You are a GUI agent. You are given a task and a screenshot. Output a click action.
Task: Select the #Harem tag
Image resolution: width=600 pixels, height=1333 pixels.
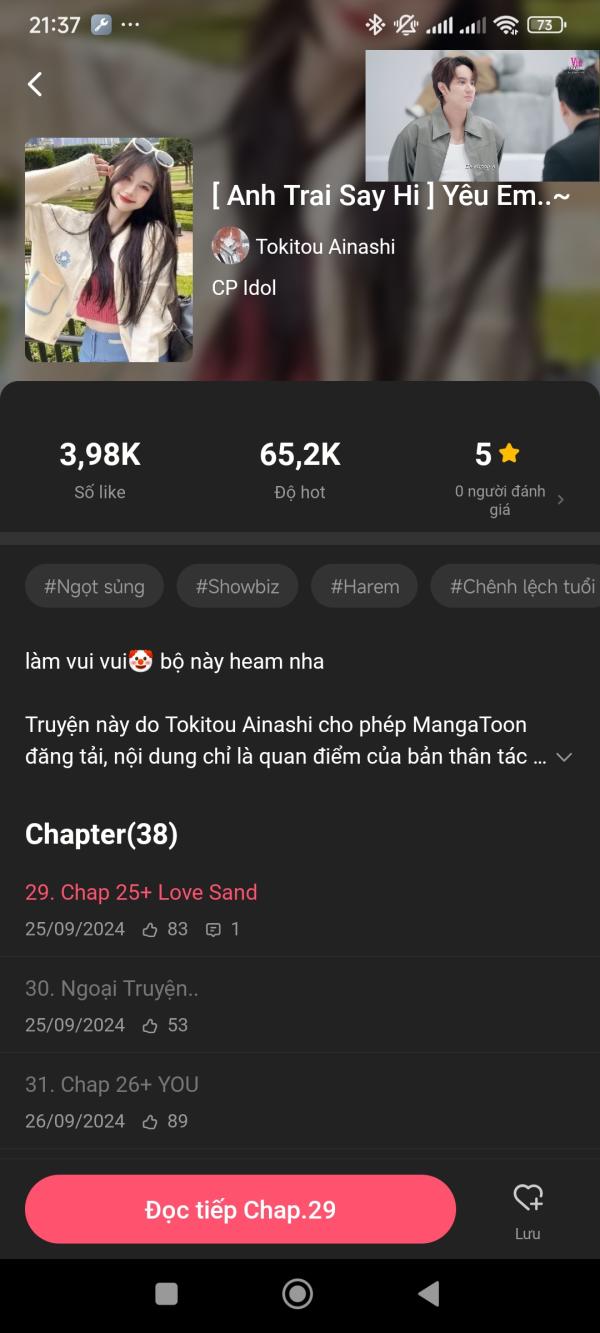(364, 586)
